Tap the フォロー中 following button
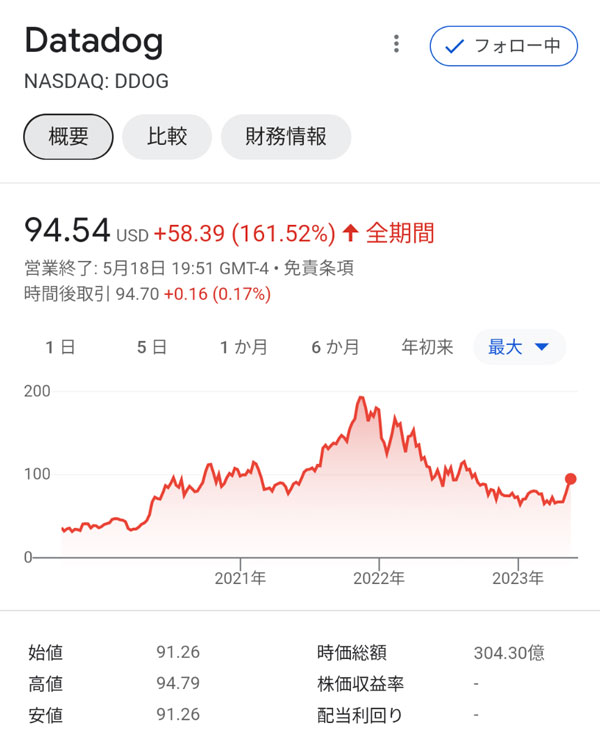Screen dimensions: 600x738 503,45
